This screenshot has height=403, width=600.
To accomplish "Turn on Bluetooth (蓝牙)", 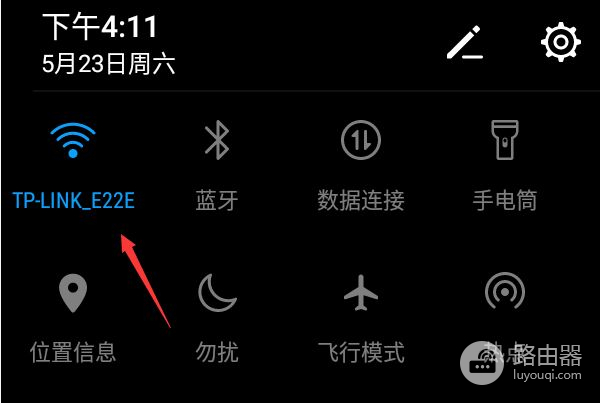I will [217, 141].
